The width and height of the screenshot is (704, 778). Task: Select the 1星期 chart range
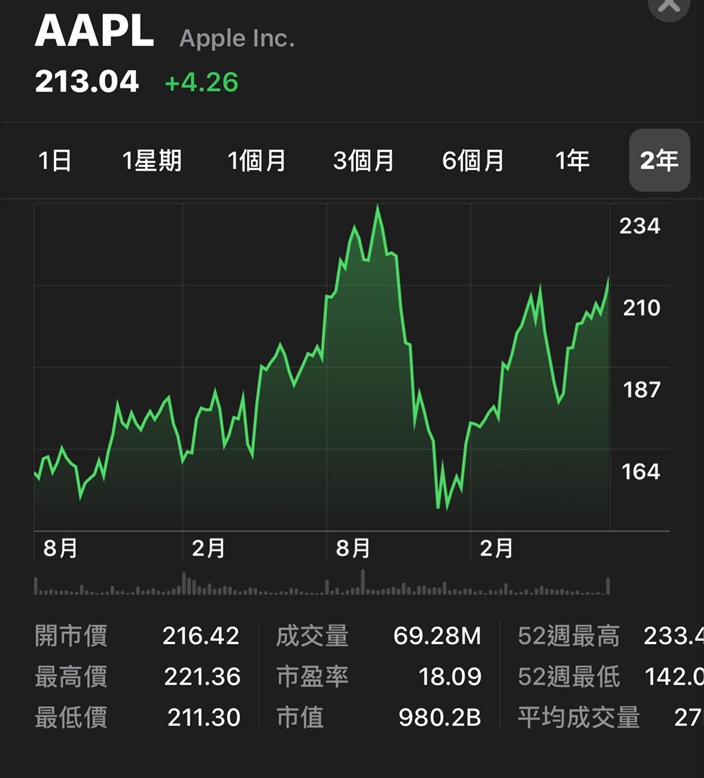(152, 161)
